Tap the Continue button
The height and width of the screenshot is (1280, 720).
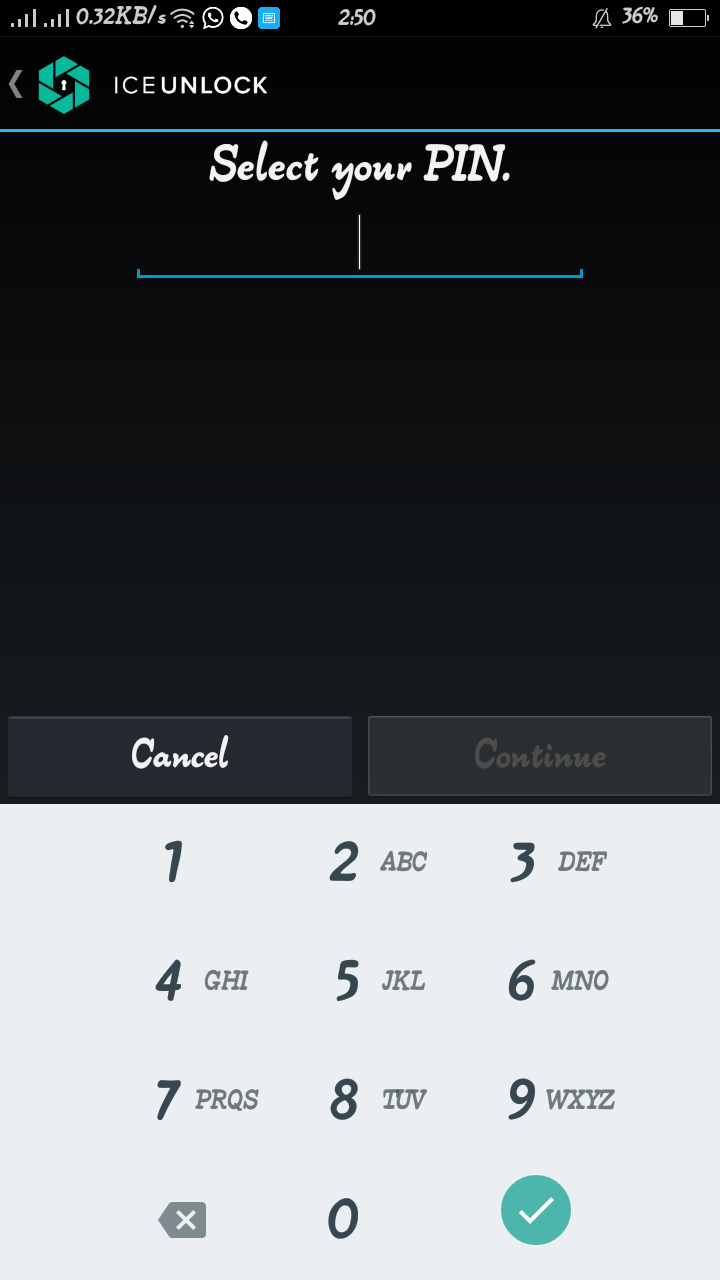tap(540, 756)
